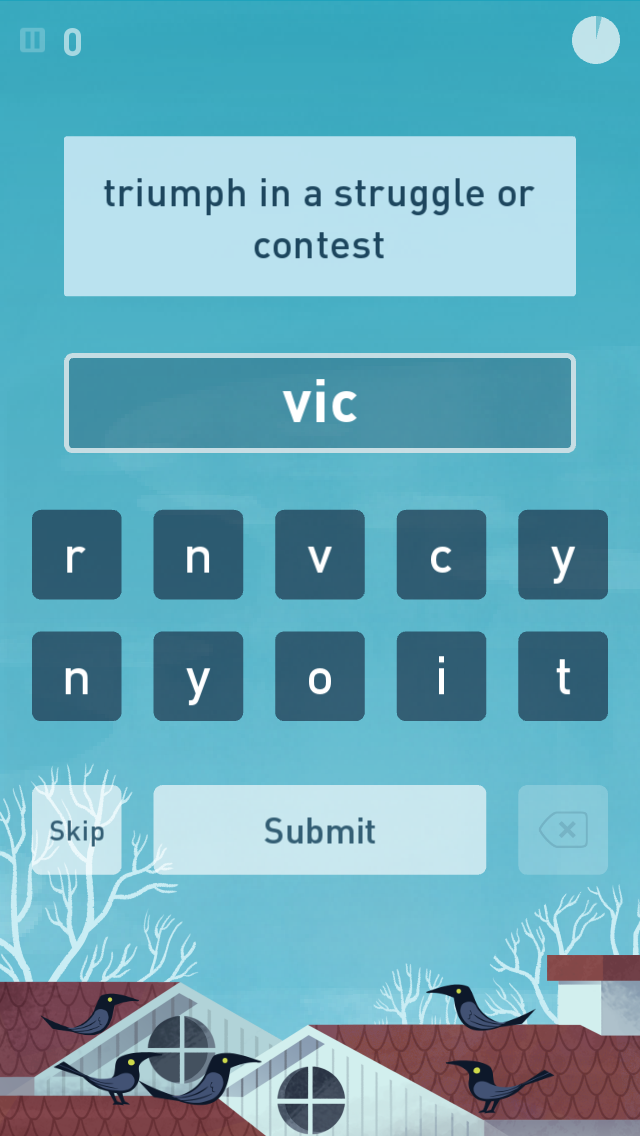Screen dimensions: 640x1136
Task: Delete the last entered letter
Action: click(x=562, y=830)
